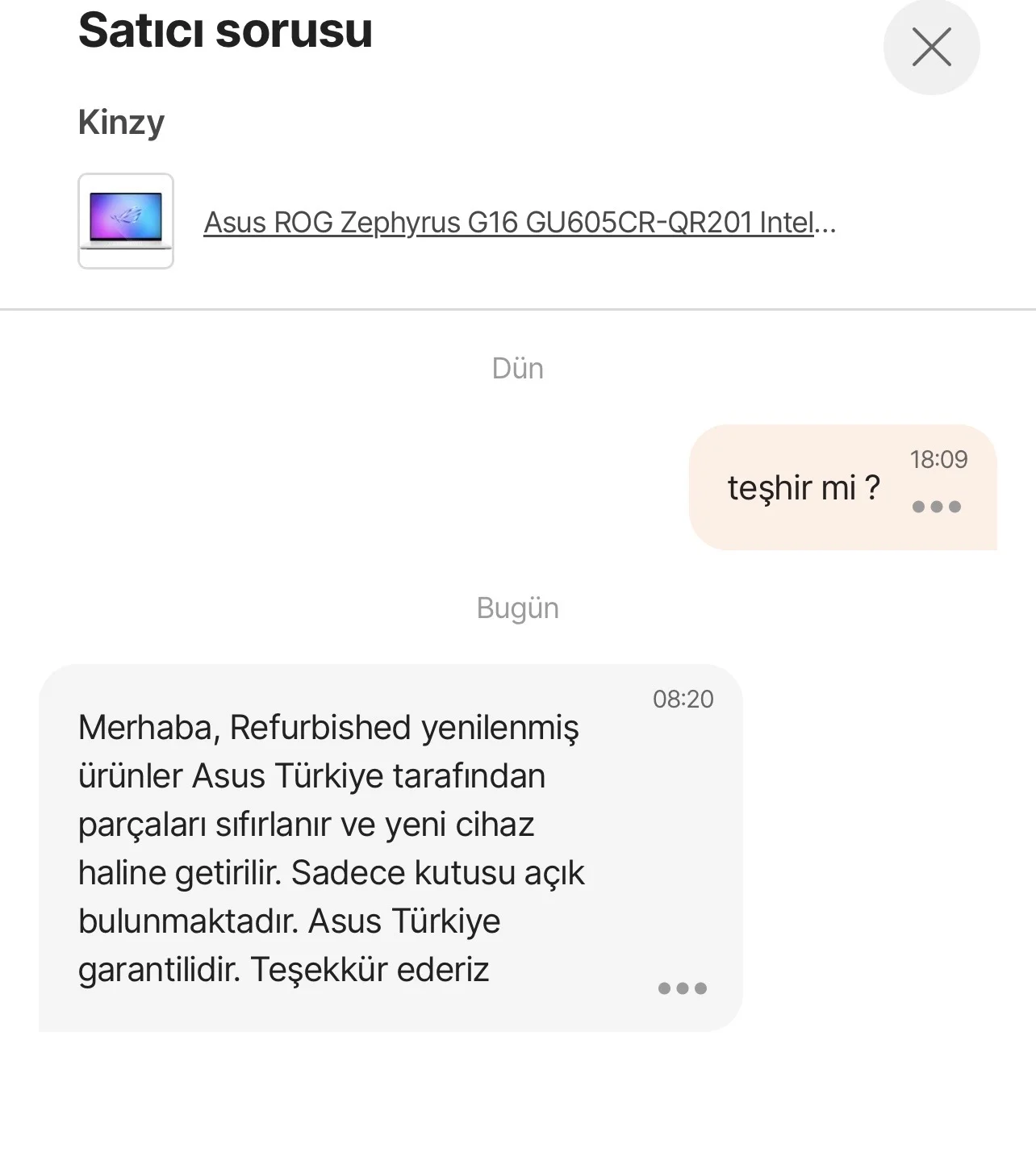Open options for the seller's 08:20 reply
The width and height of the screenshot is (1036, 1153).
[682, 988]
